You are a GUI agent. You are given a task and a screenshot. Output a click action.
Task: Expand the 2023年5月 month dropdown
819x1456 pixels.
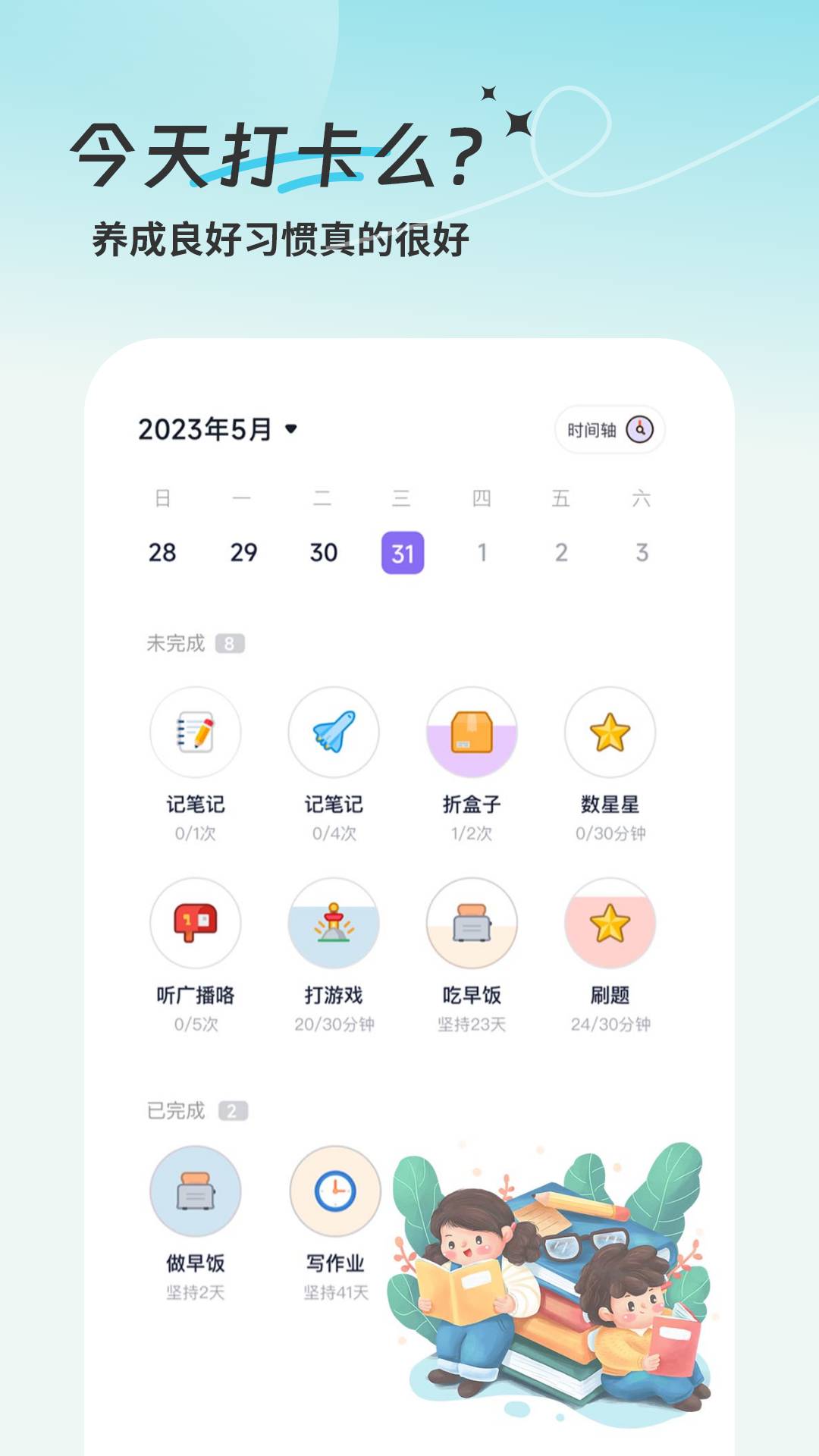290,428
